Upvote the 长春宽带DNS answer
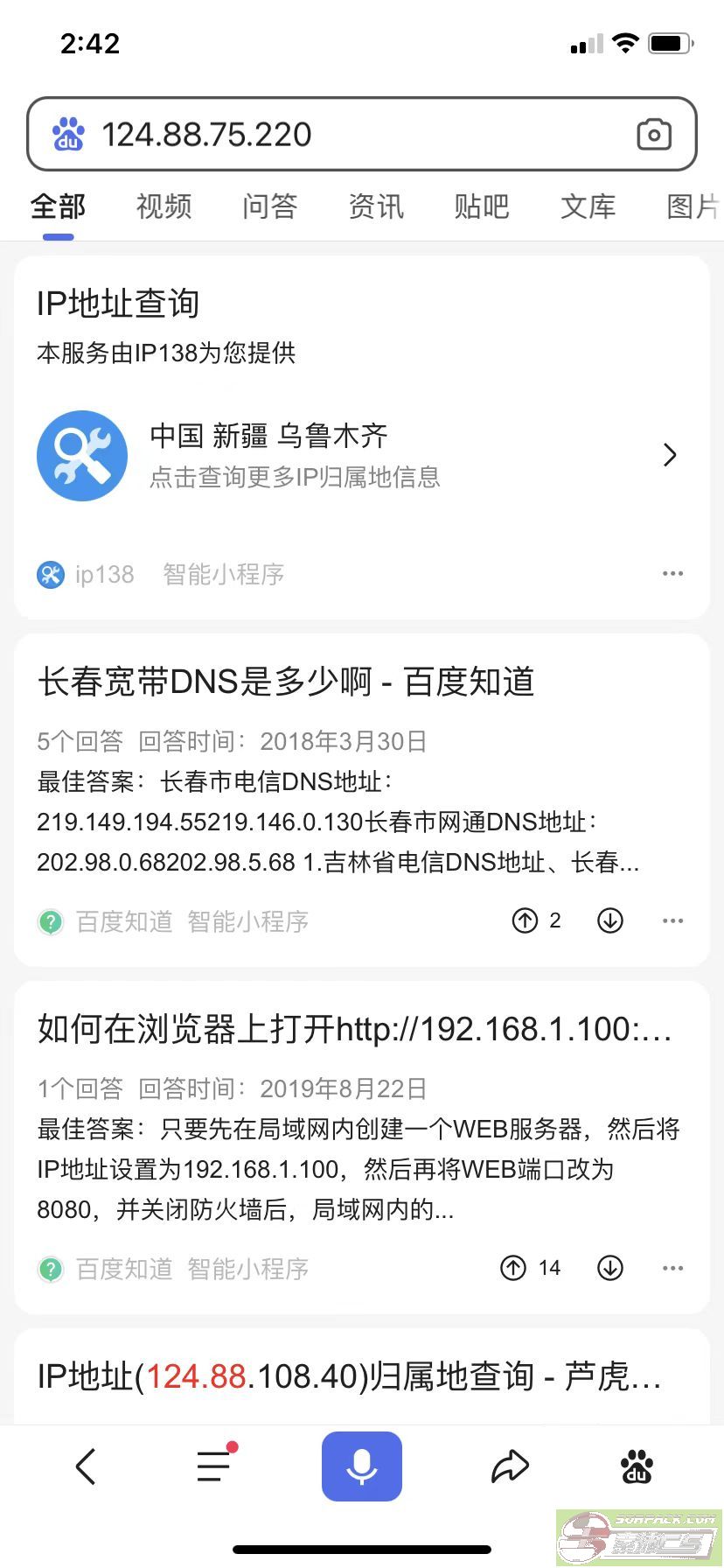The image size is (724, 1568). [525, 920]
